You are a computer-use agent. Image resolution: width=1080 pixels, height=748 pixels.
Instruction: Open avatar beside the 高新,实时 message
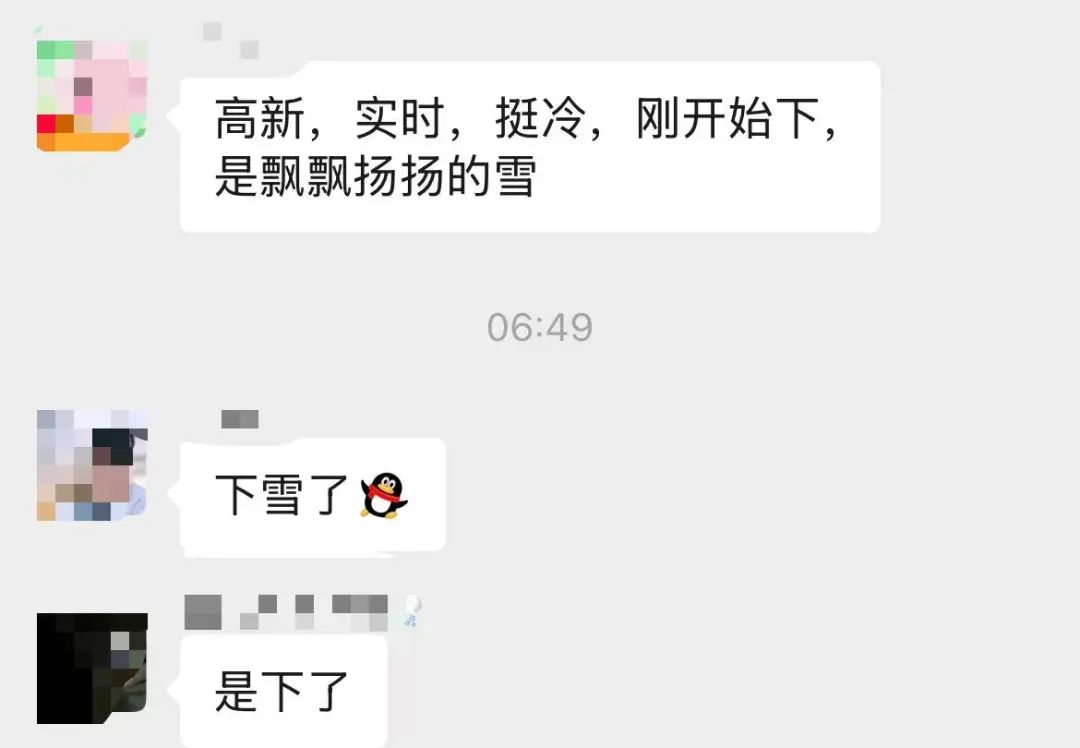[92, 96]
